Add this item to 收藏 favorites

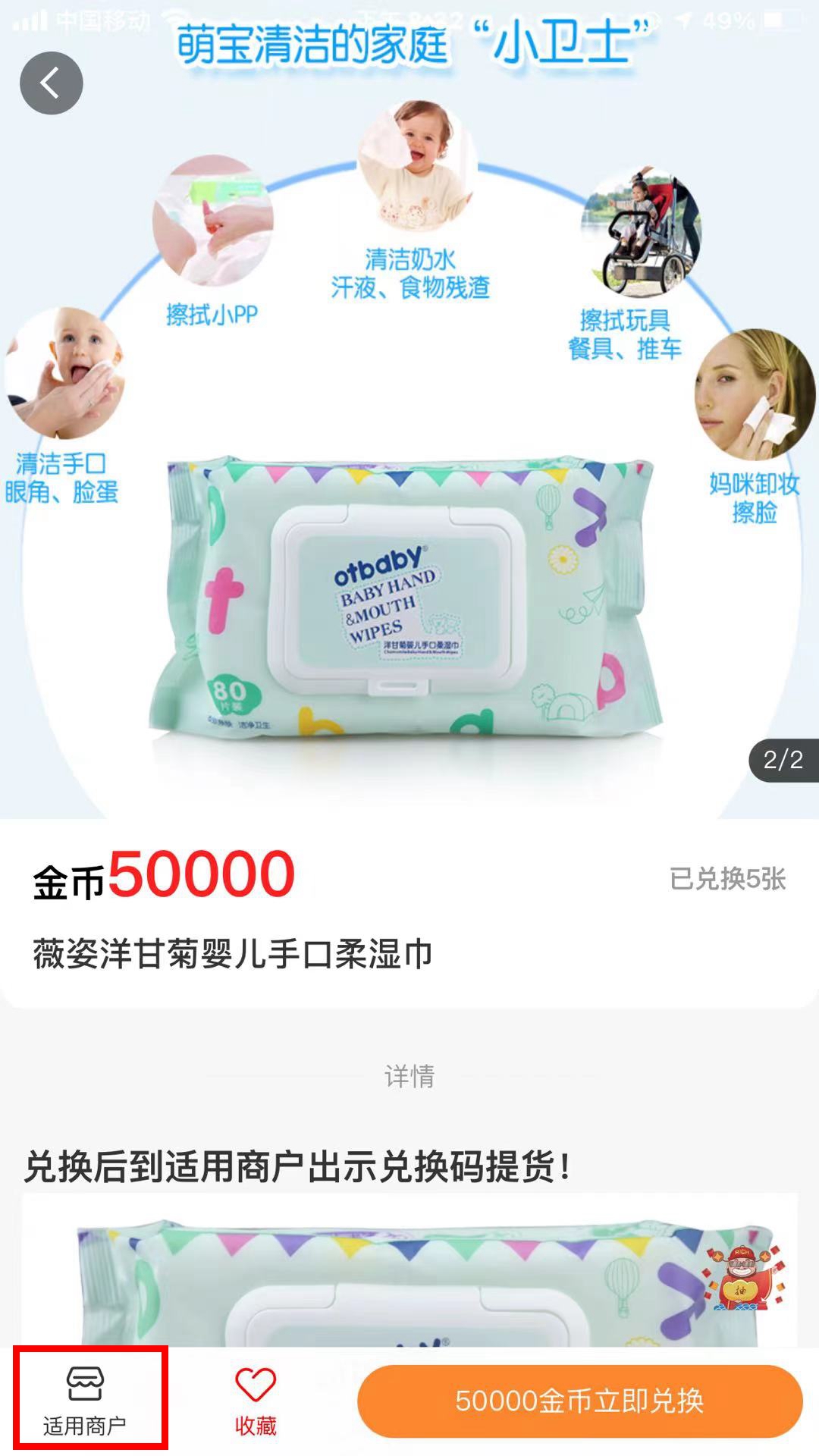[256, 1402]
